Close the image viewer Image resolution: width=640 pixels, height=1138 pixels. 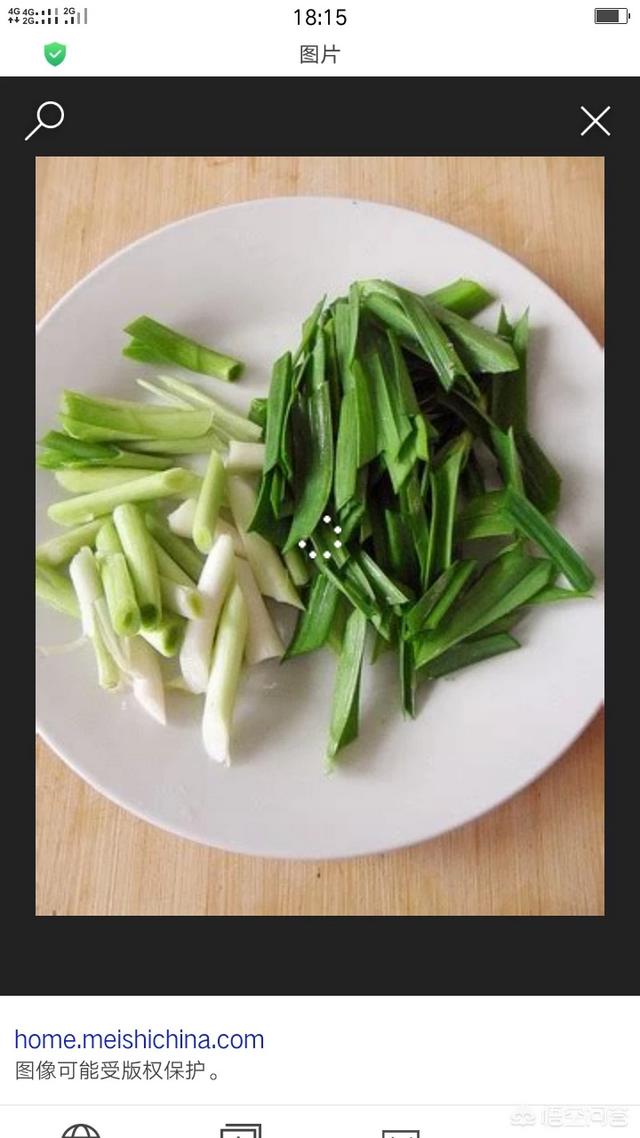pos(595,122)
